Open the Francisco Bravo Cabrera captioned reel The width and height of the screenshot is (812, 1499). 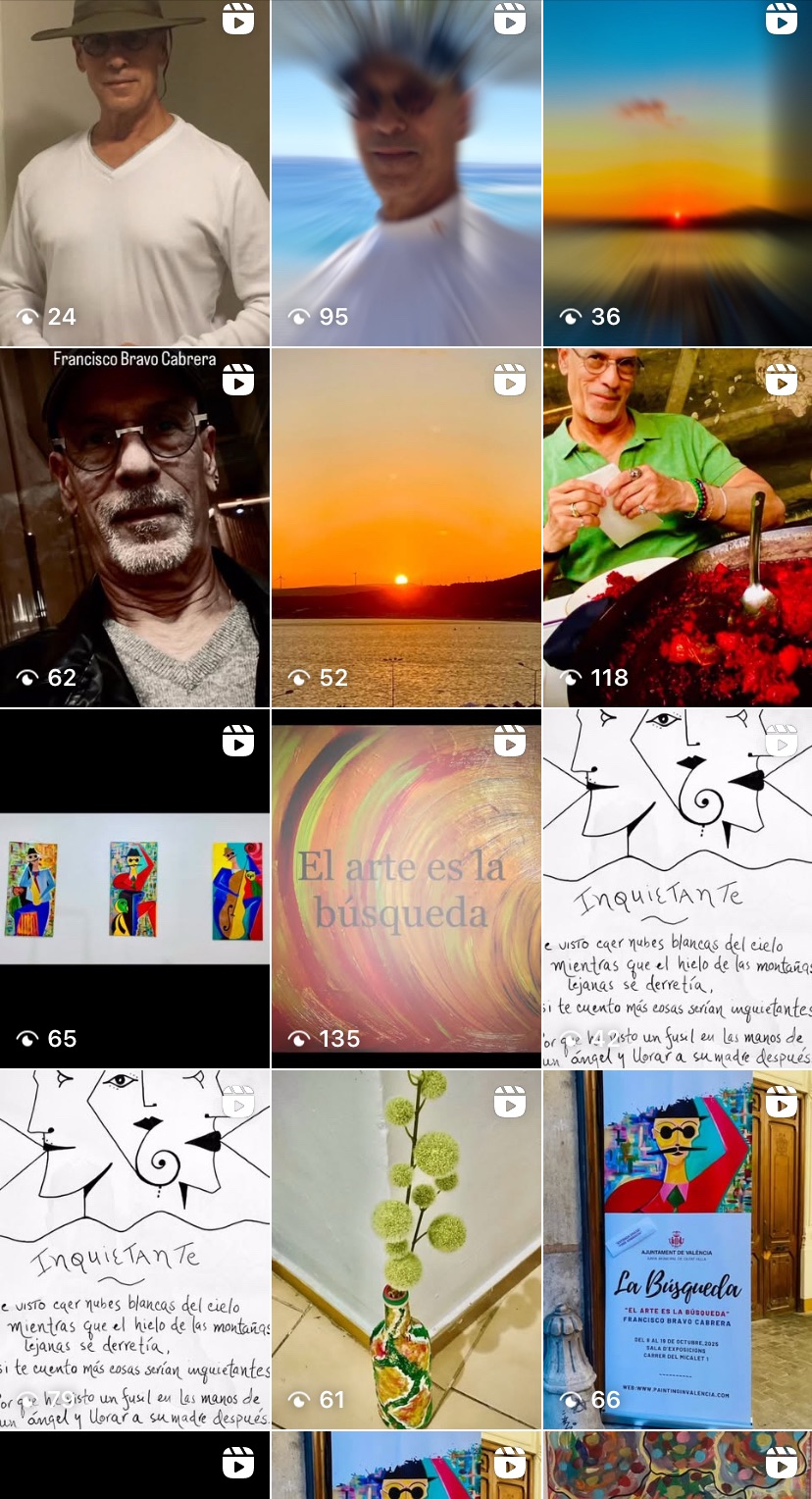point(134,528)
